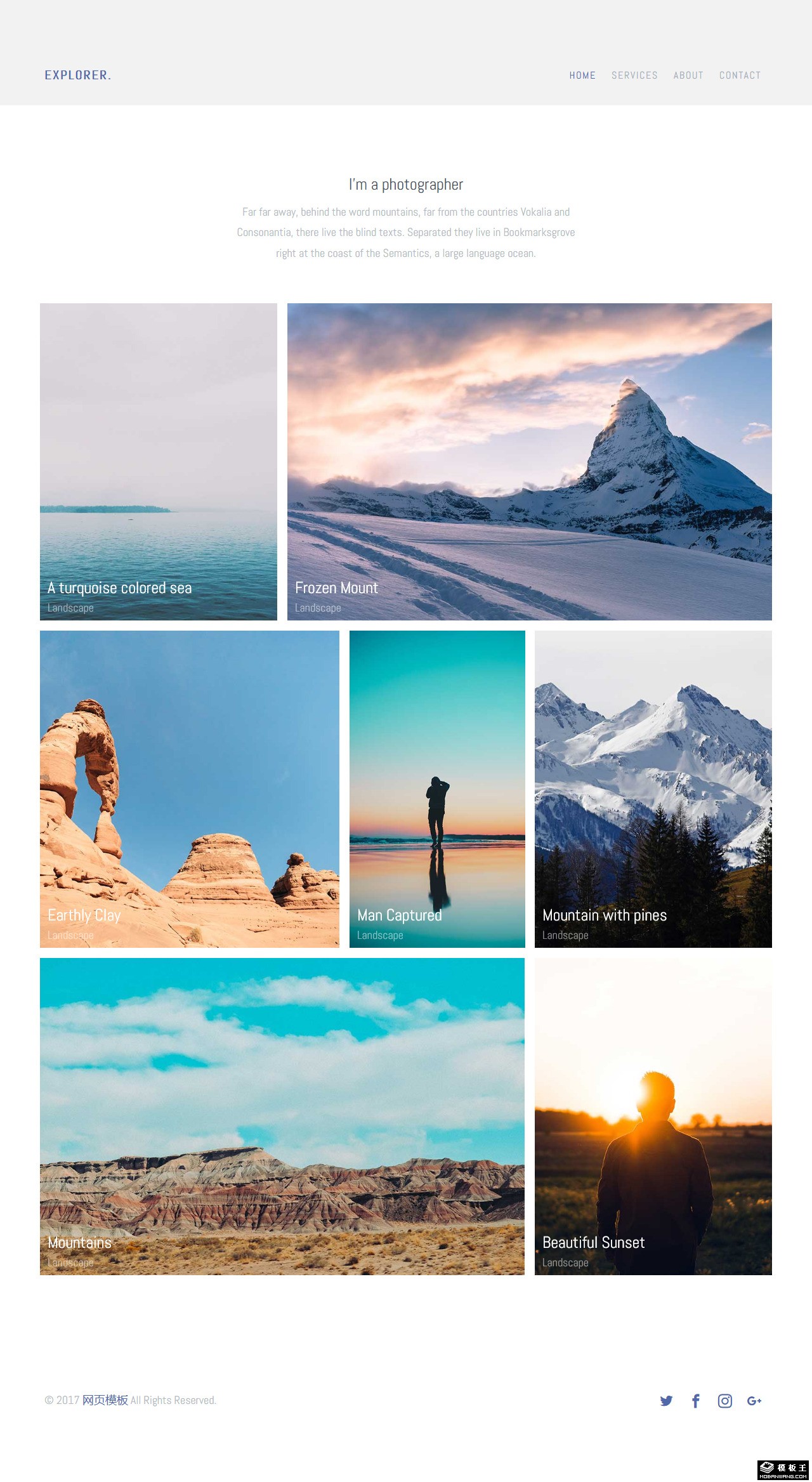
Task: Open the EXPLORER site logo link
Action: (78, 75)
